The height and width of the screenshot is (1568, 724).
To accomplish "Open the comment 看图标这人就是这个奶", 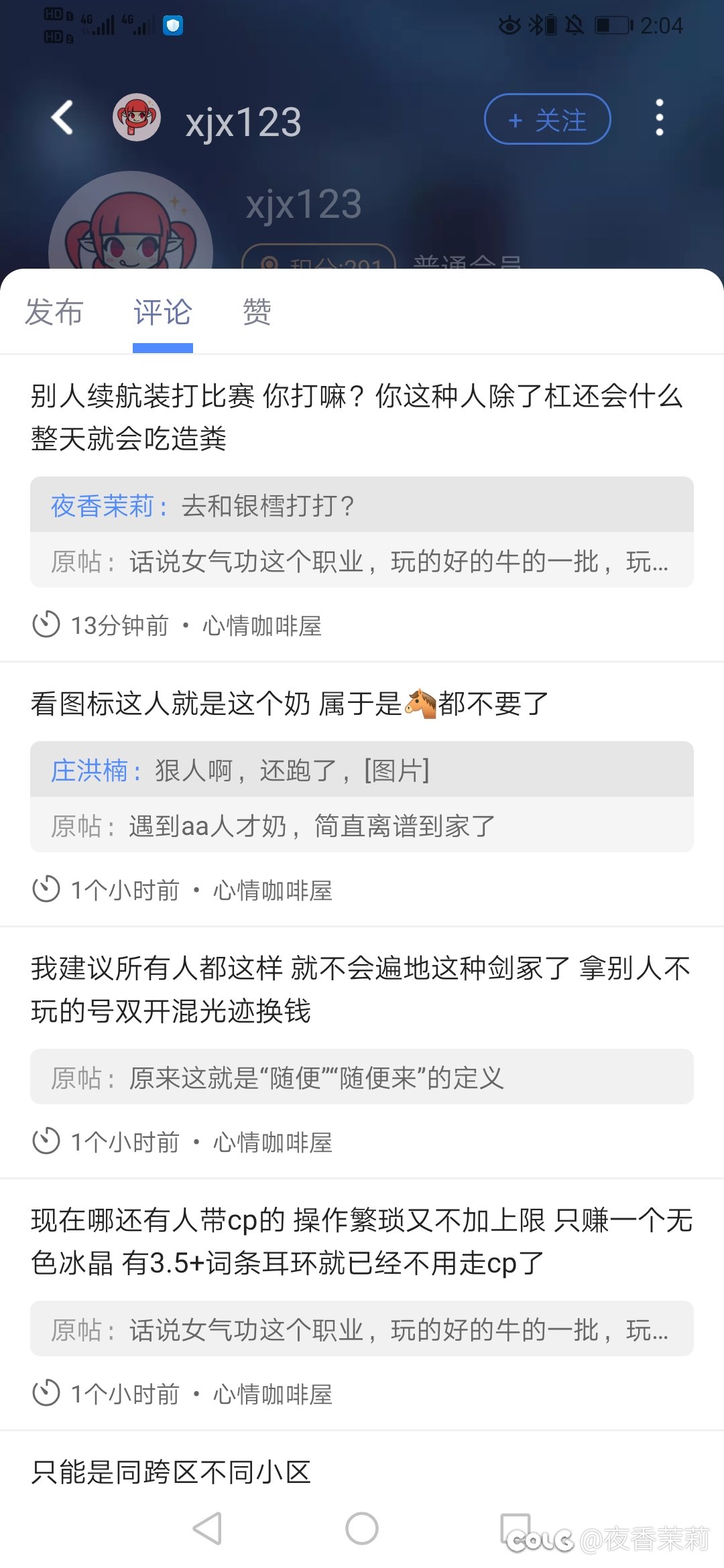I will (290, 704).
